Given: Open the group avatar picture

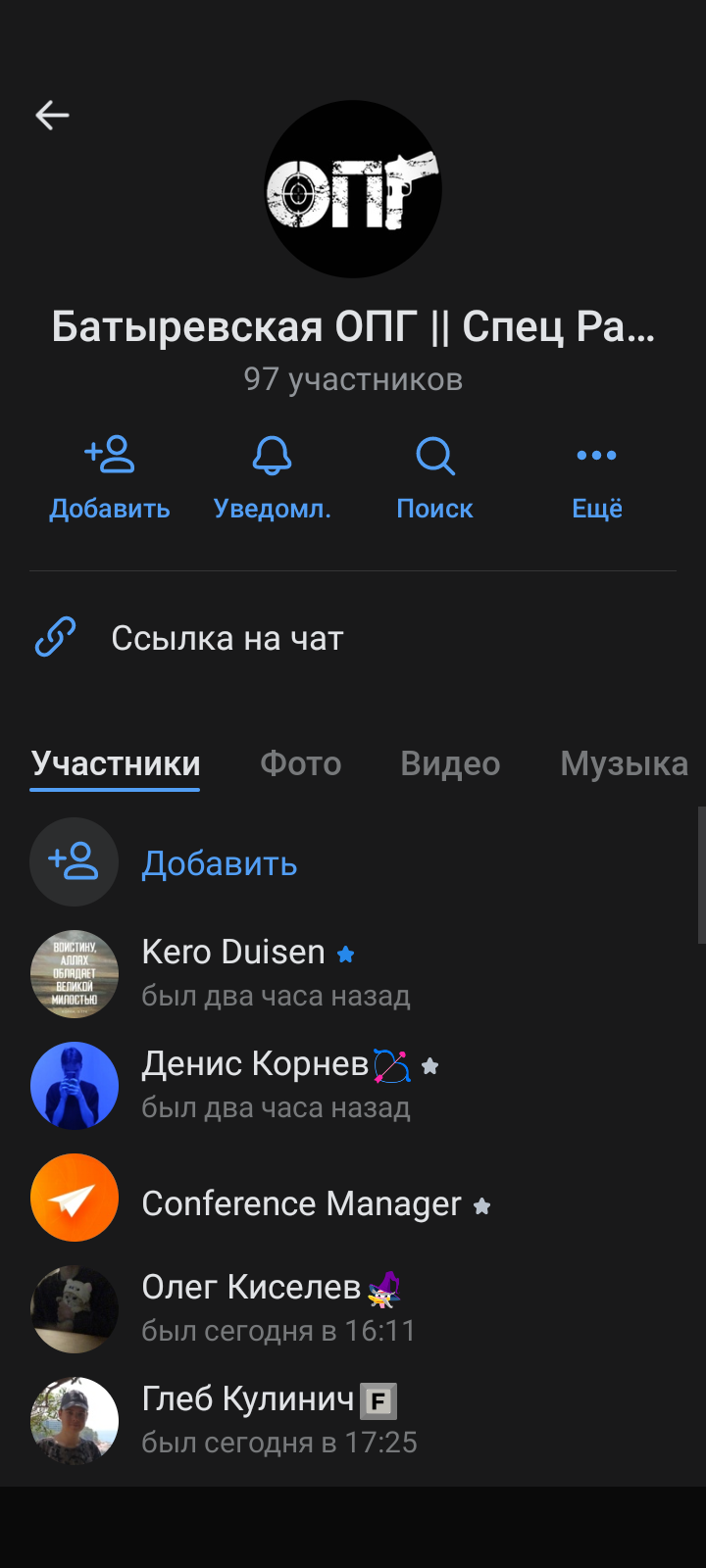Looking at the screenshot, I should (x=353, y=189).
